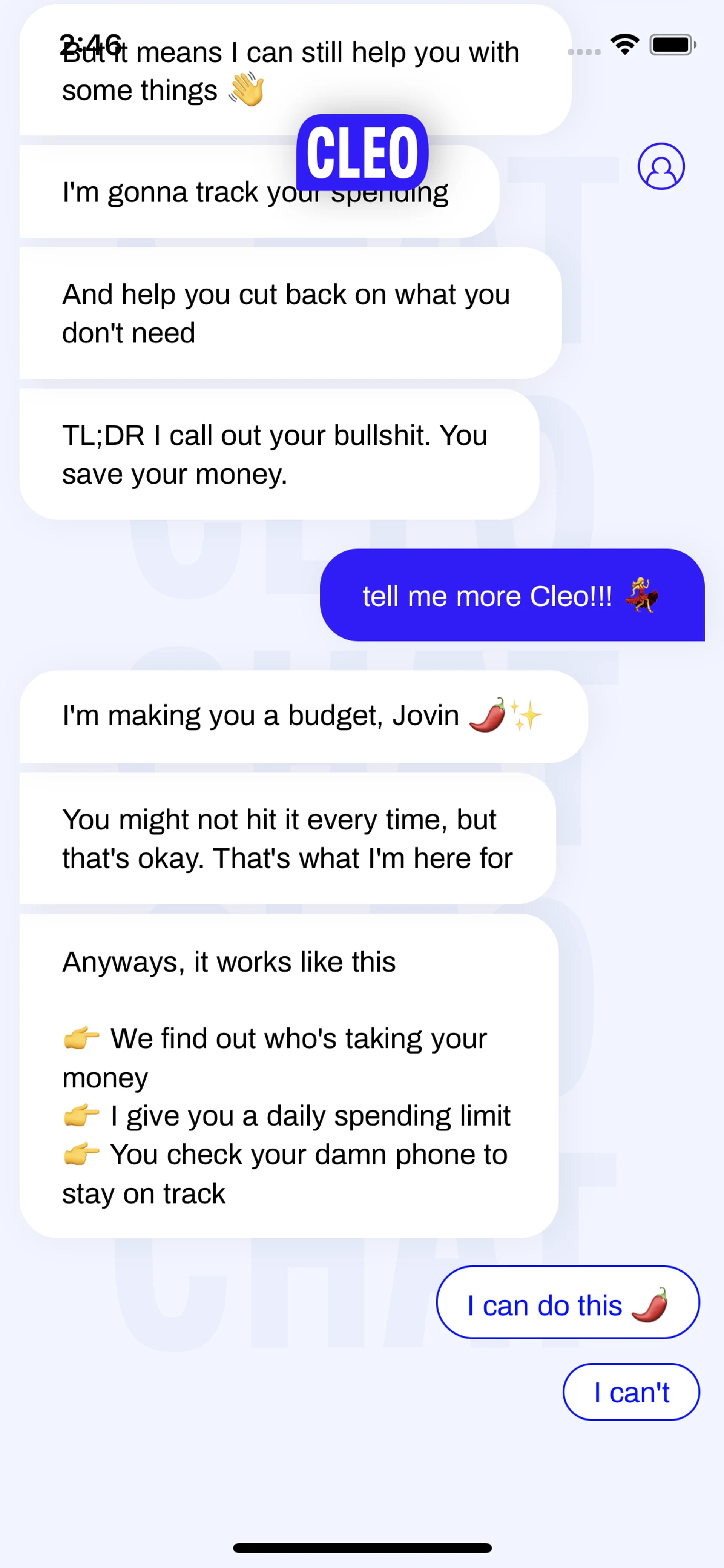Open the profile icon
Viewport: 724px width, 1568px height.
[x=661, y=166]
